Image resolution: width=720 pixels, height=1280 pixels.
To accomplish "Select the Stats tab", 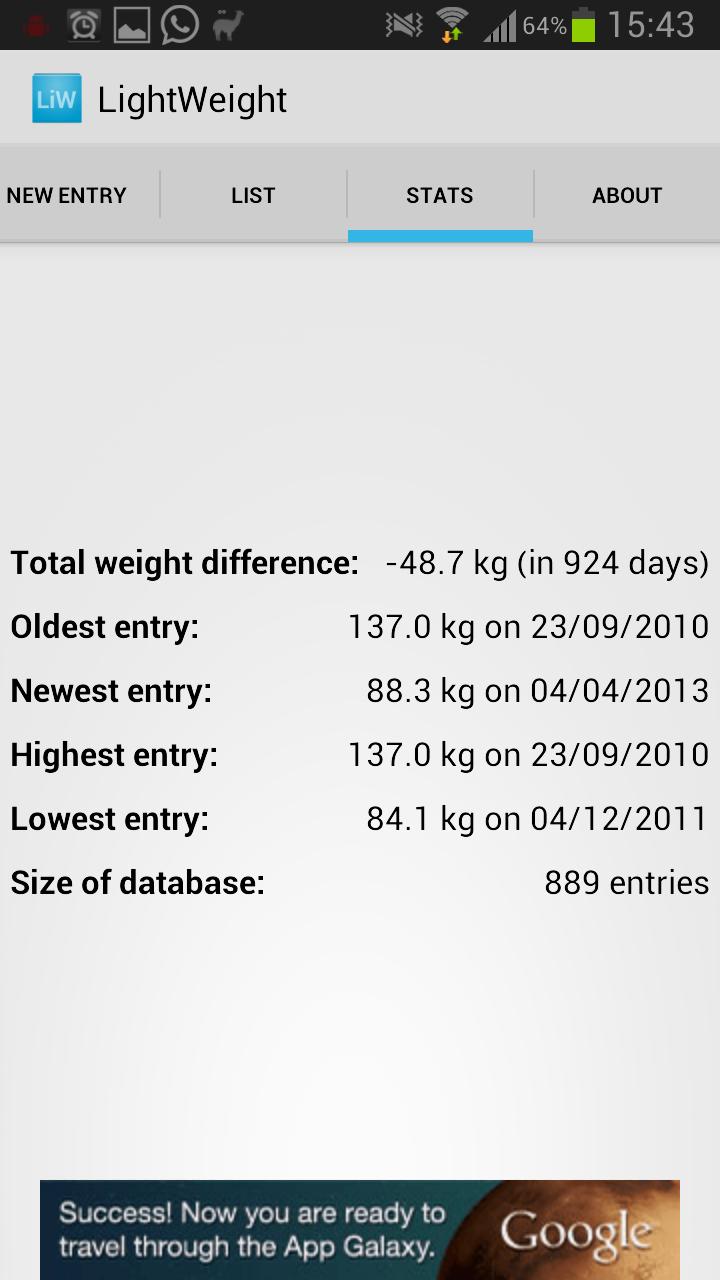I will [440, 195].
